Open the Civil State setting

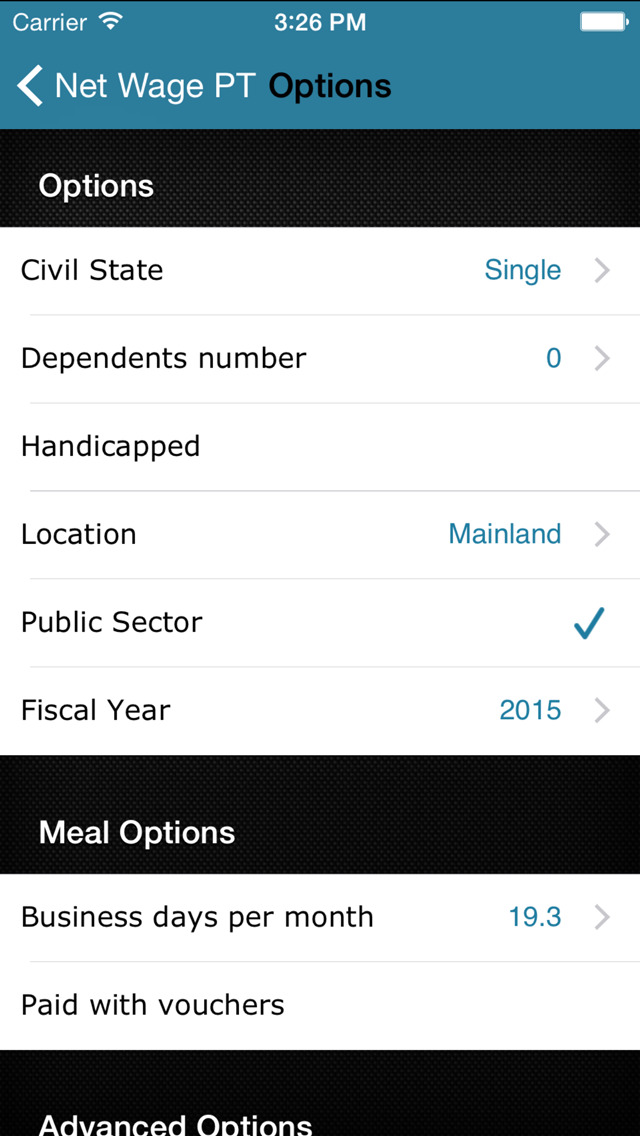(320, 271)
